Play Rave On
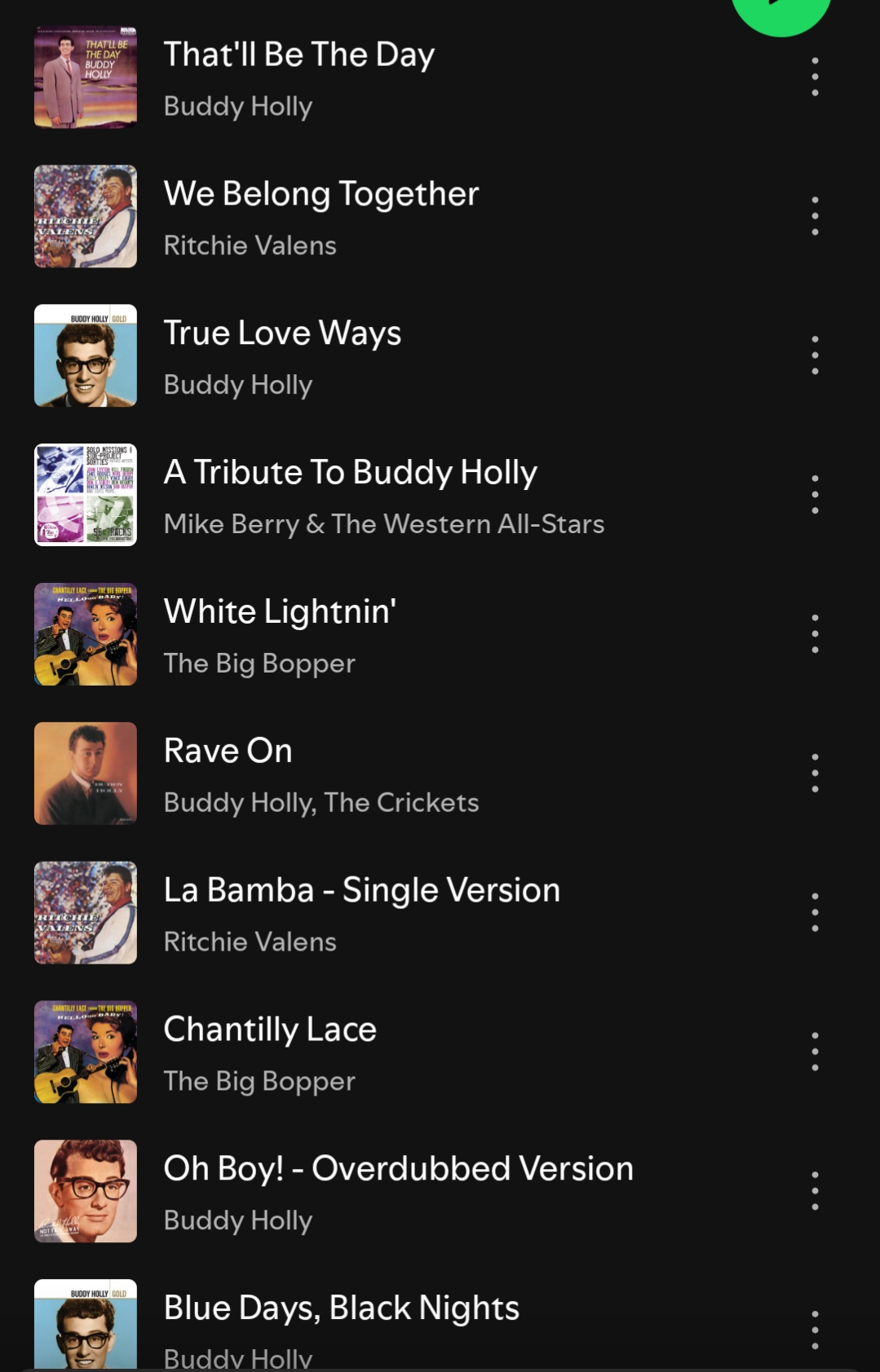Screen dimensions: 880x1372 pos(228,752)
